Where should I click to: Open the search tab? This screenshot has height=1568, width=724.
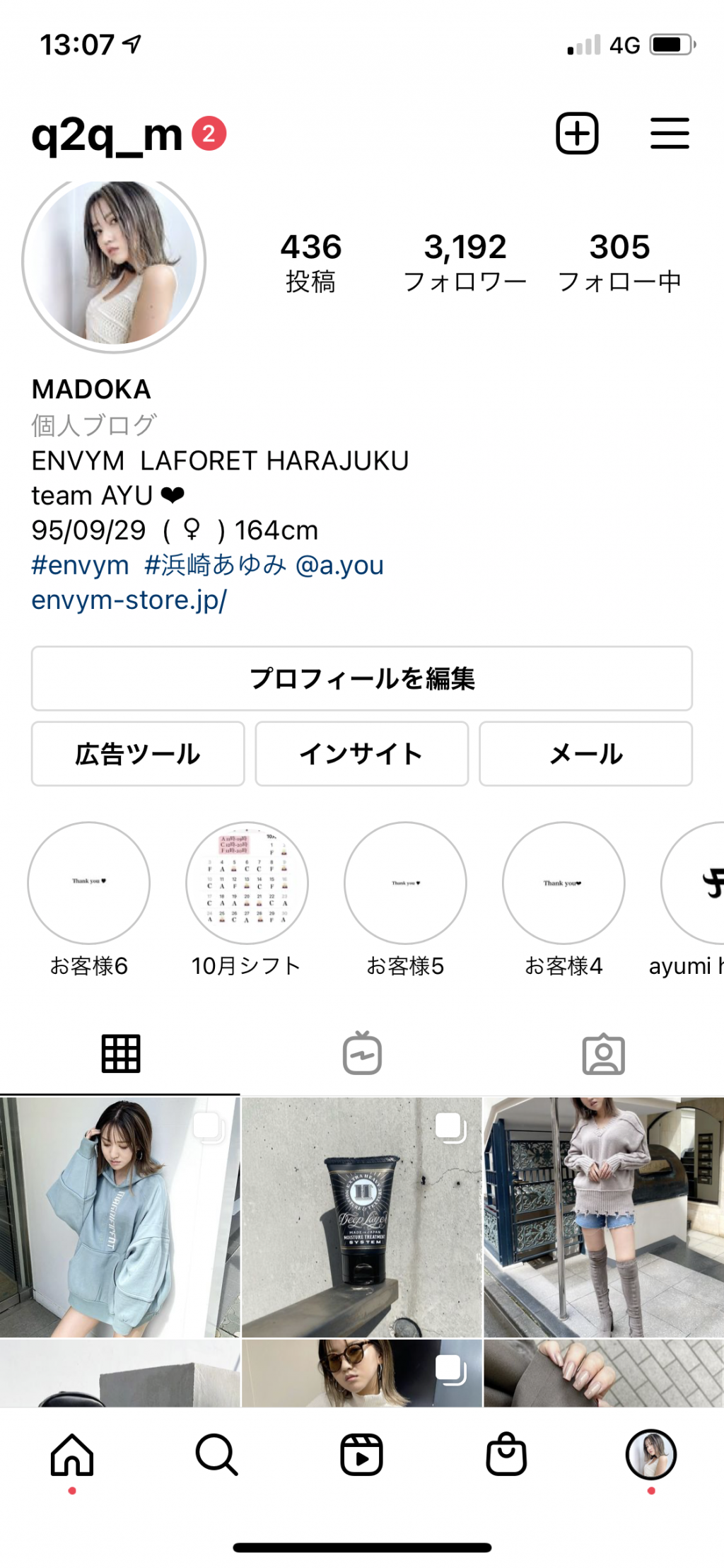pos(216,1454)
